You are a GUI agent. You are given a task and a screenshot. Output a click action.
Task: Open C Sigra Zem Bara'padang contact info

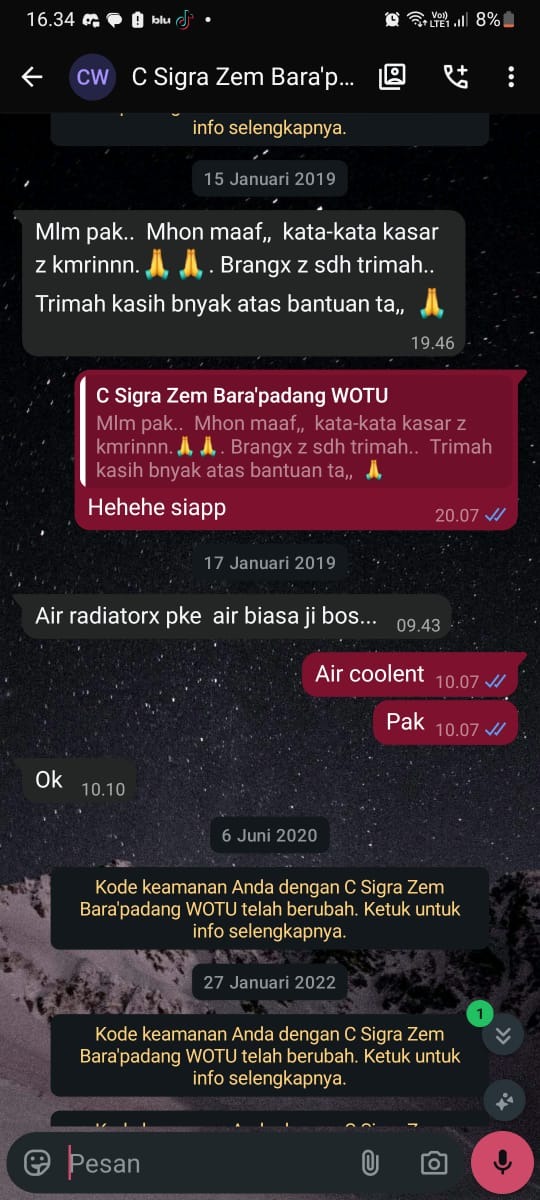pos(242,78)
